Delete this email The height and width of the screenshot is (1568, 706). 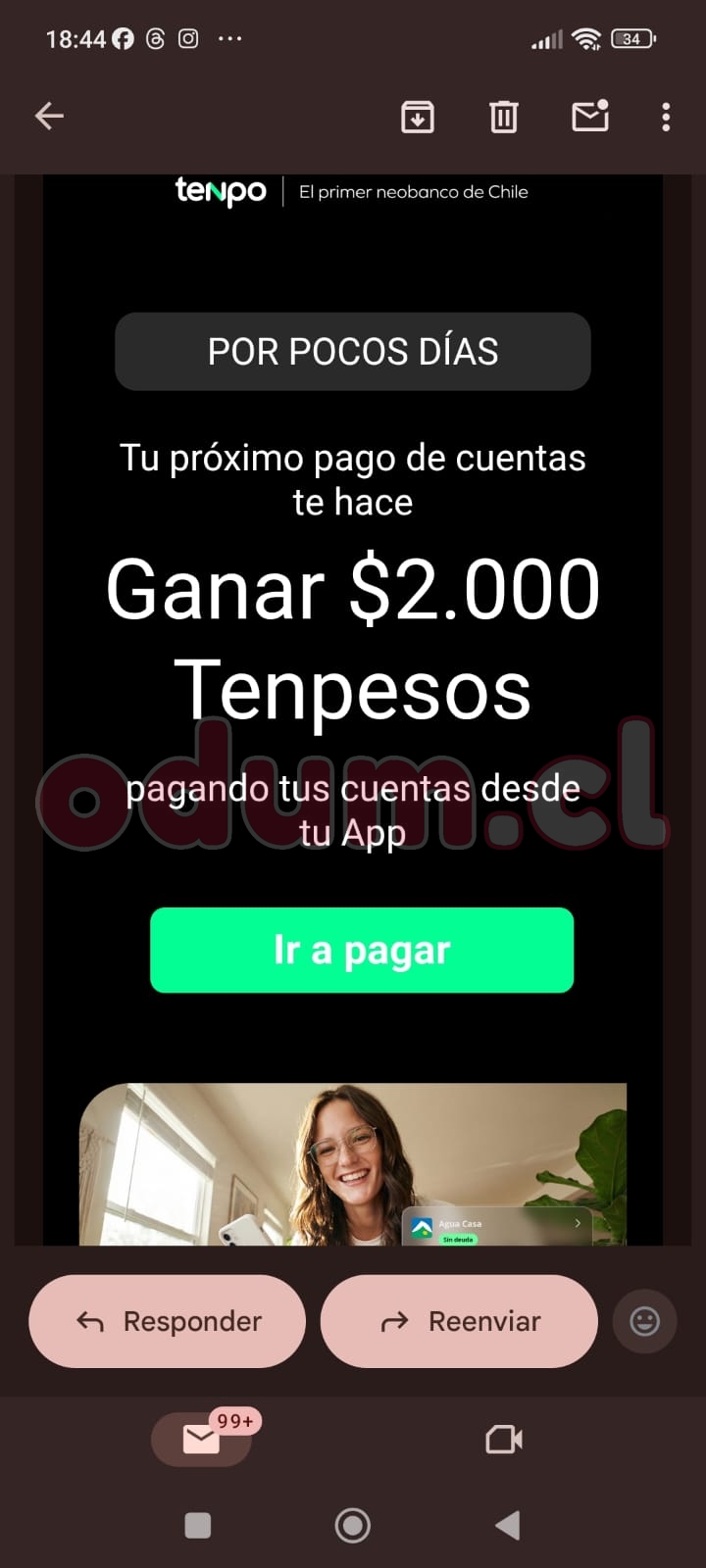coord(503,117)
